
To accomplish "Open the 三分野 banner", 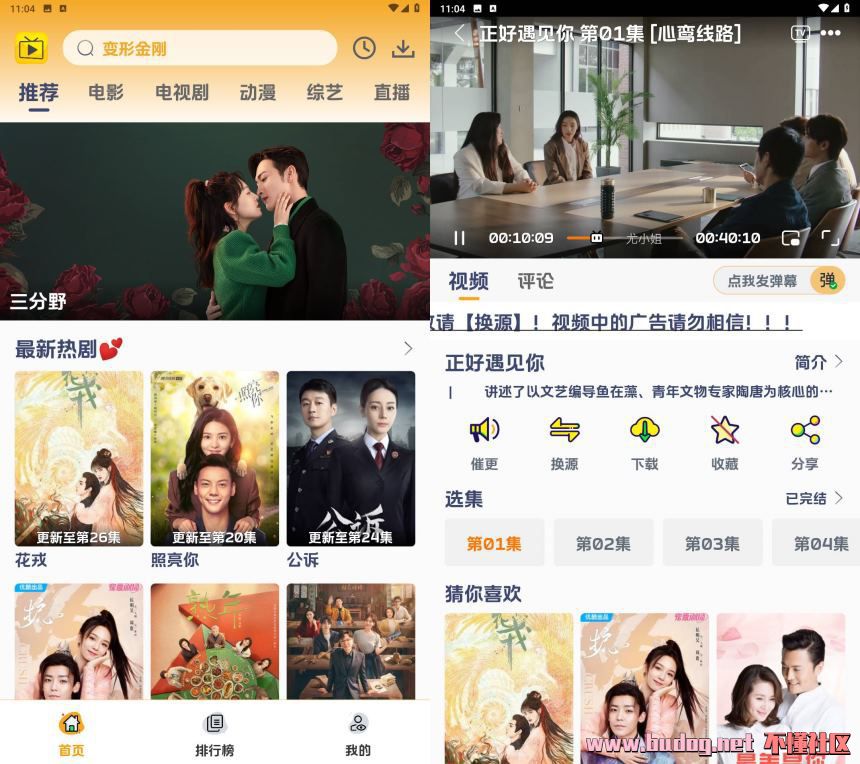I will (x=215, y=220).
